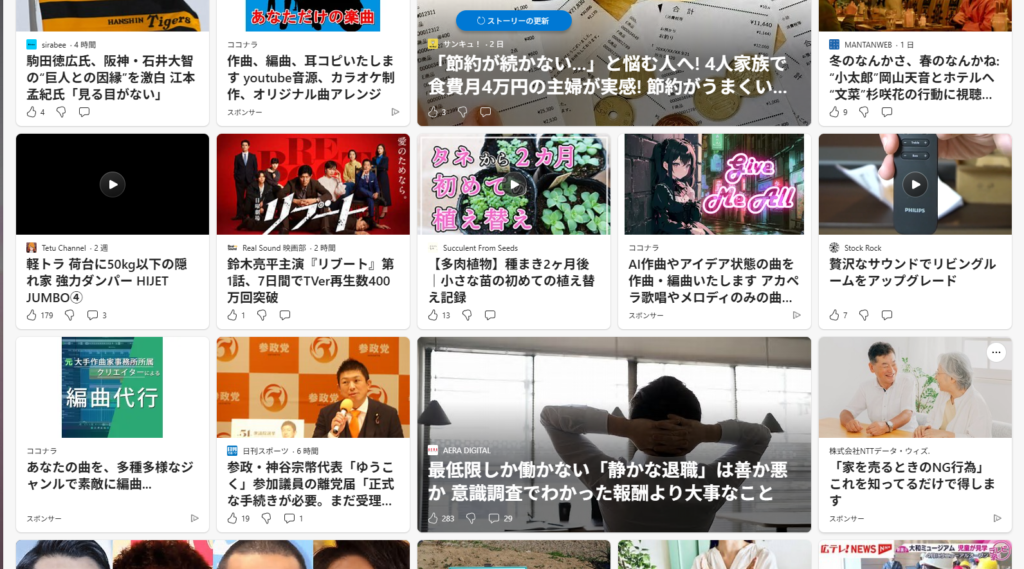1024x569 pixels.
Task: Play the 多肉植物 種まき video
Action: (513, 184)
